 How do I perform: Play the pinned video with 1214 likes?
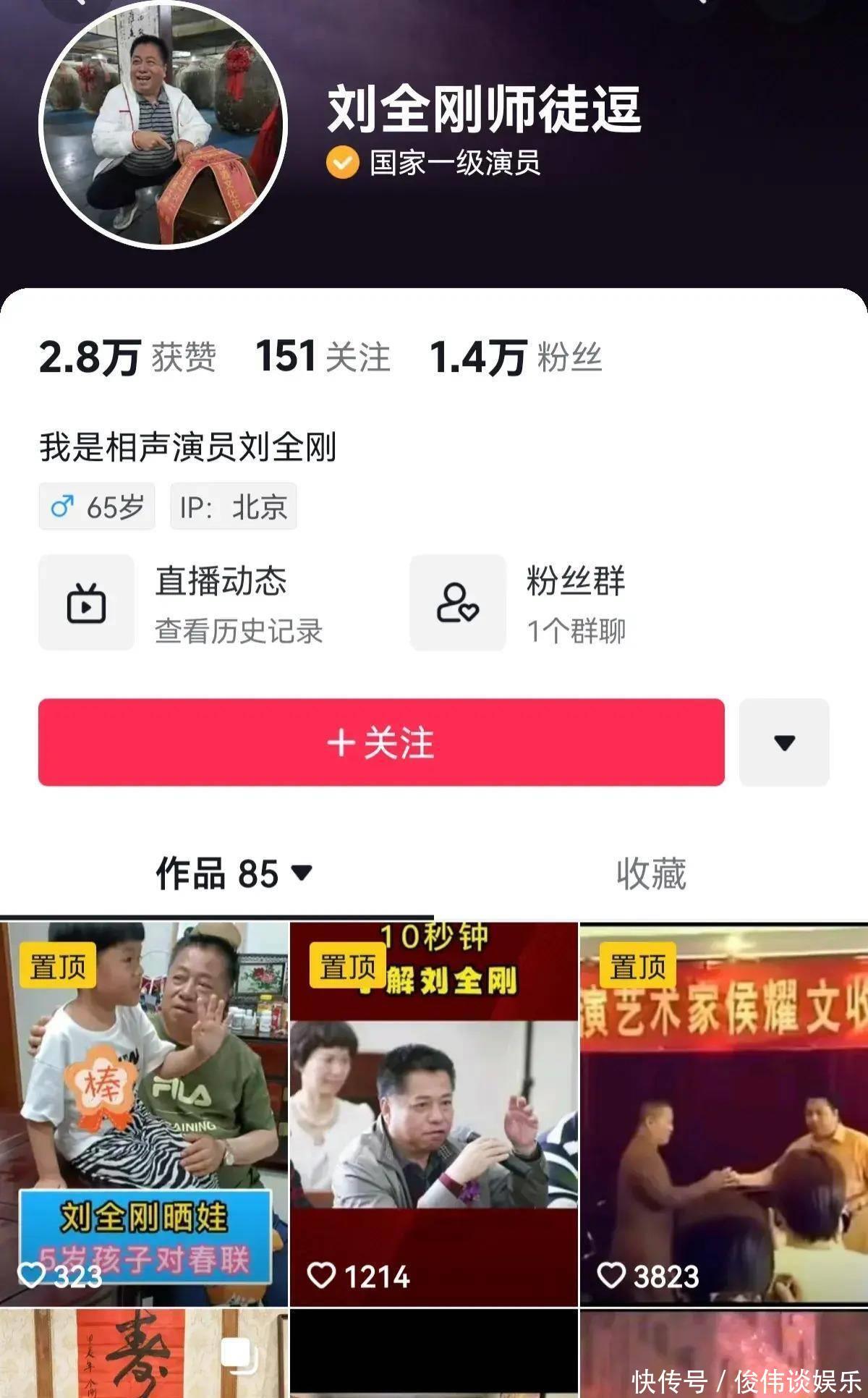coord(433,1114)
